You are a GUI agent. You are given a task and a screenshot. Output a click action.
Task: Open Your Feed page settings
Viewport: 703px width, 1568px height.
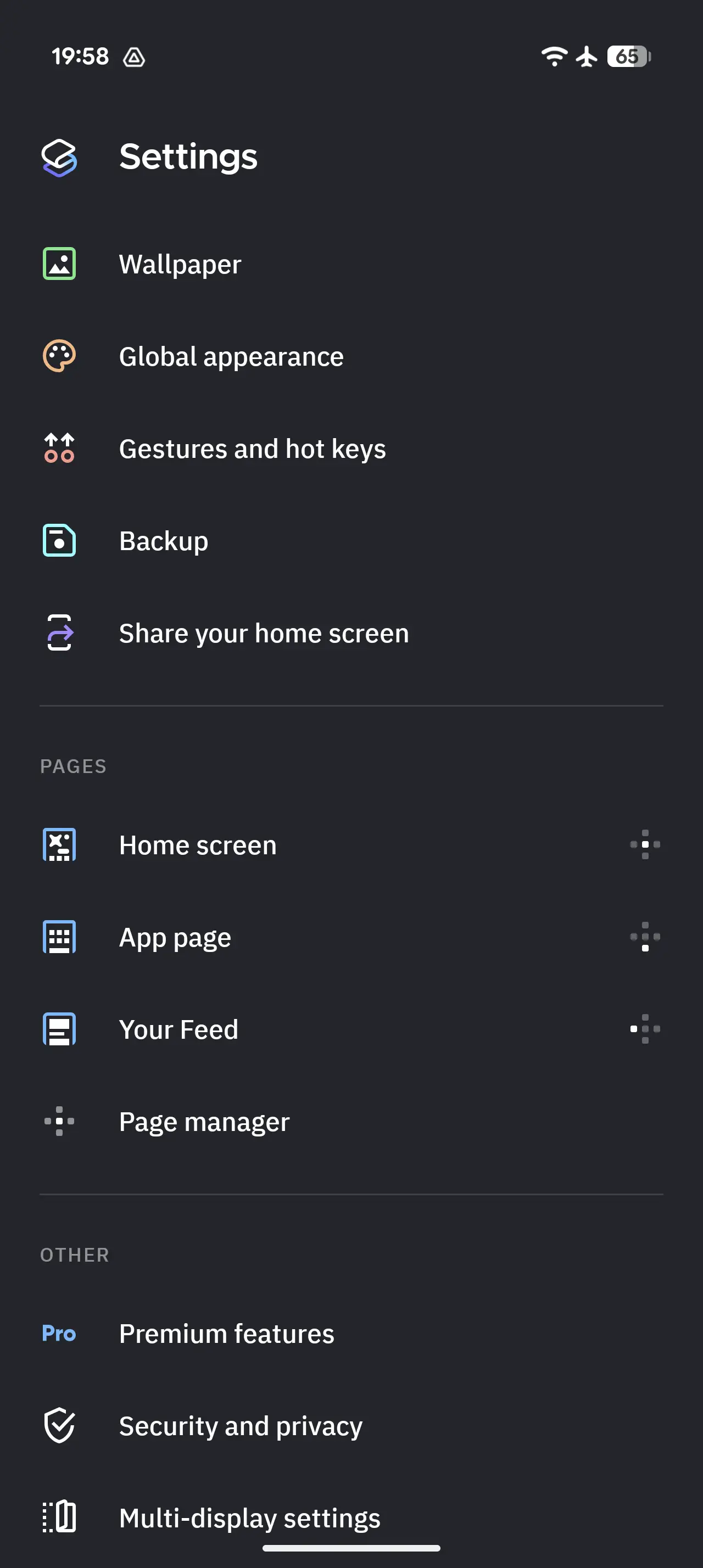coord(178,1030)
